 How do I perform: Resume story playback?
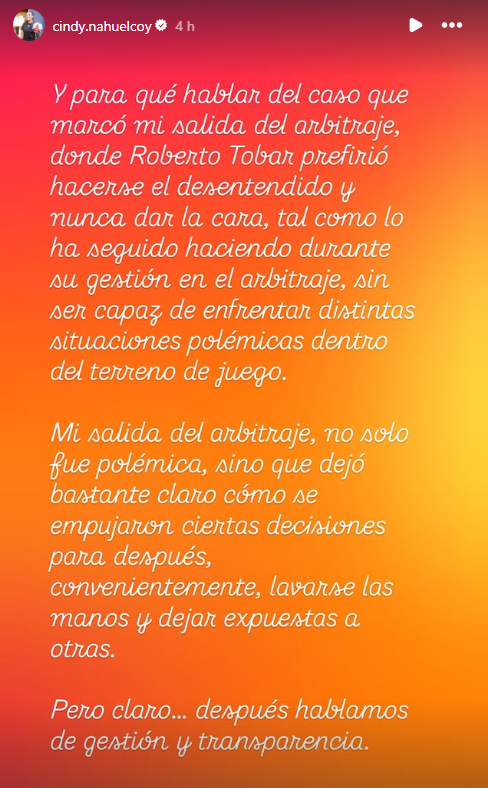415,25
